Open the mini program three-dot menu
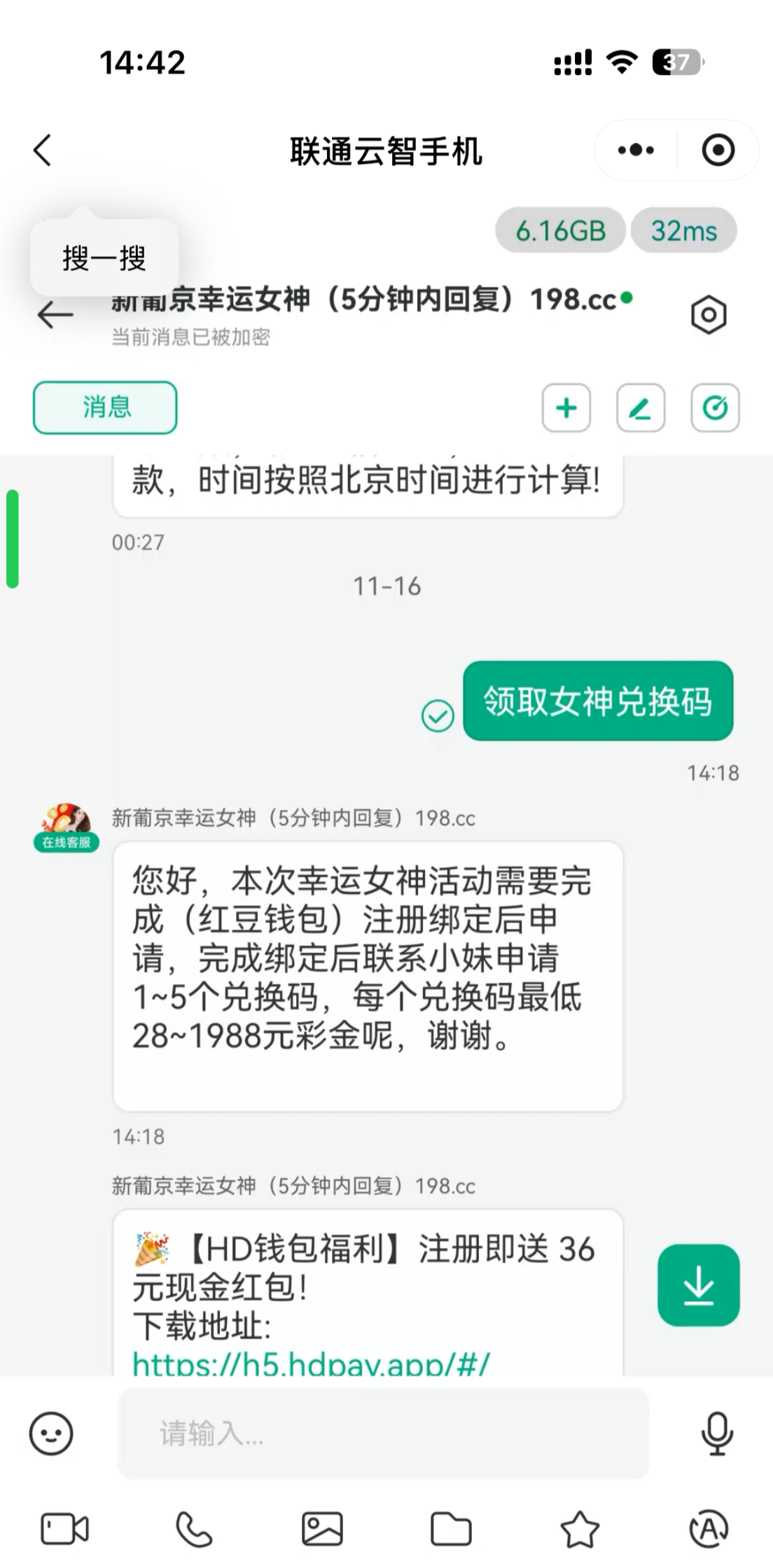 [x=636, y=150]
